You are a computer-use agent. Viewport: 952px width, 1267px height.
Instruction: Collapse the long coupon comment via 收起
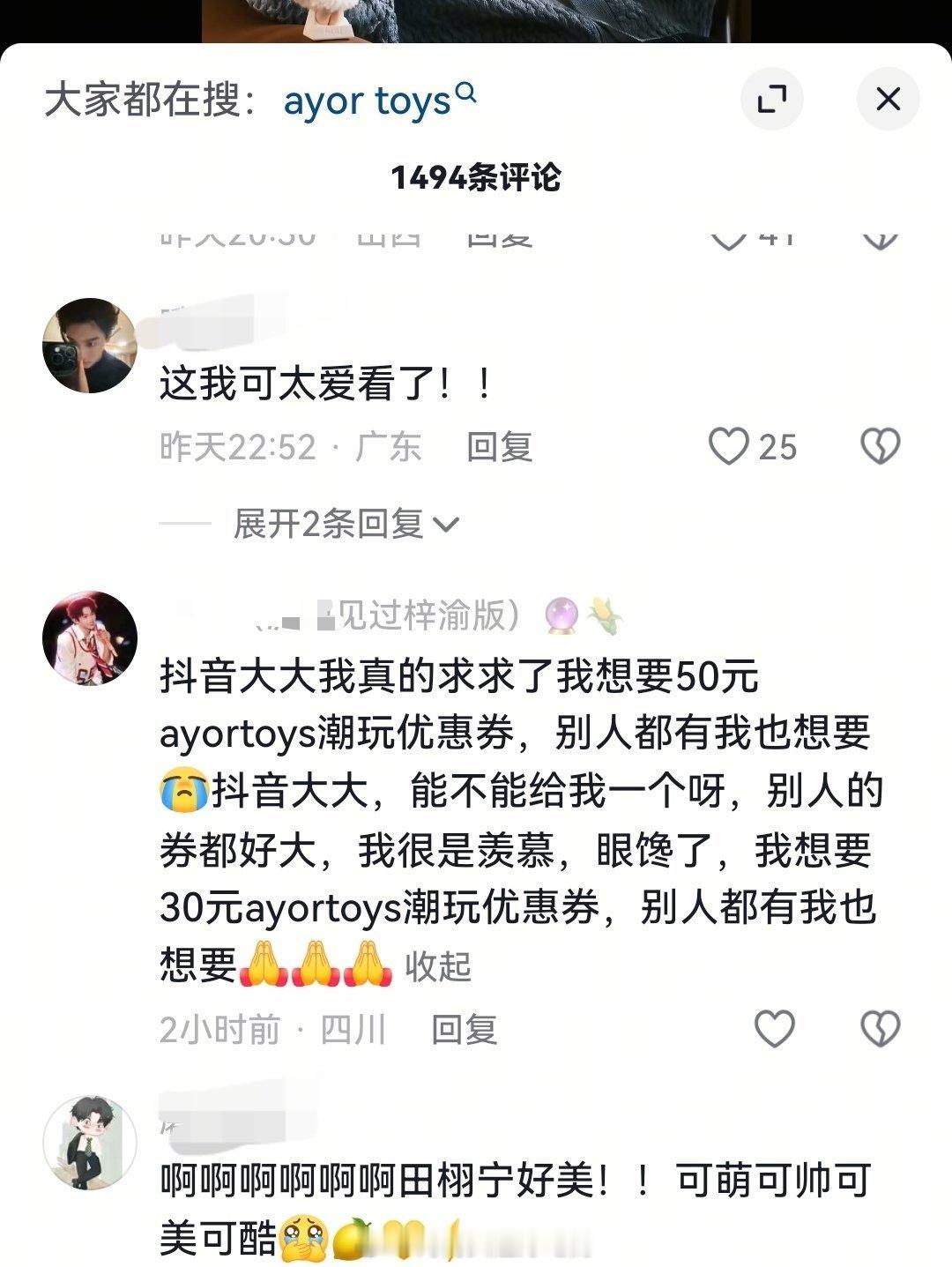coord(437,967)
